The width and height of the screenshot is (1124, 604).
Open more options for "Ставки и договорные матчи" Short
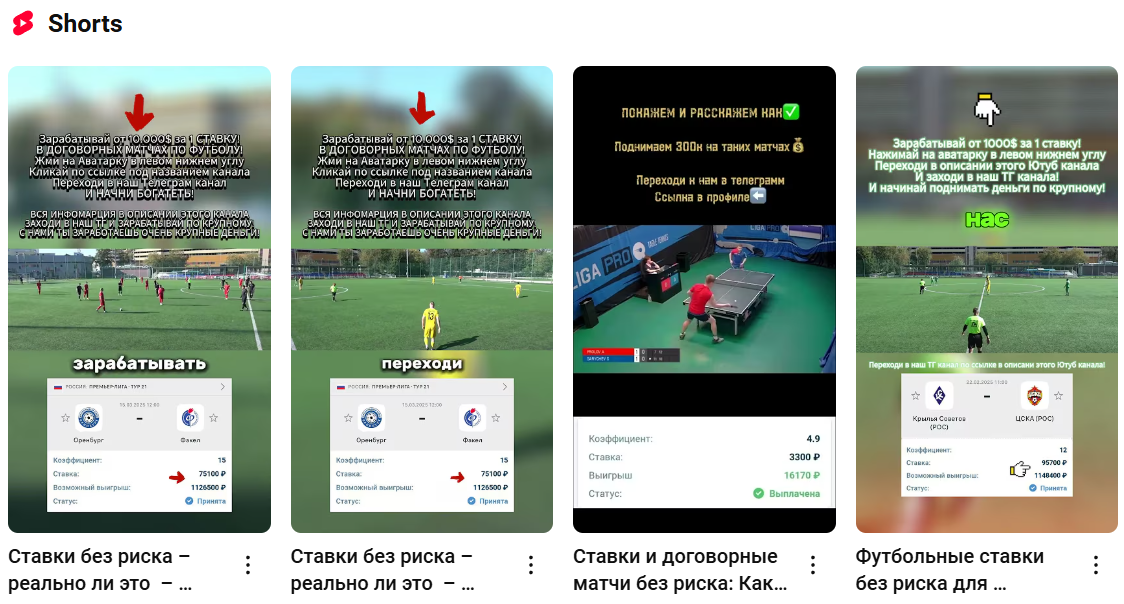(x=813, y=565)
